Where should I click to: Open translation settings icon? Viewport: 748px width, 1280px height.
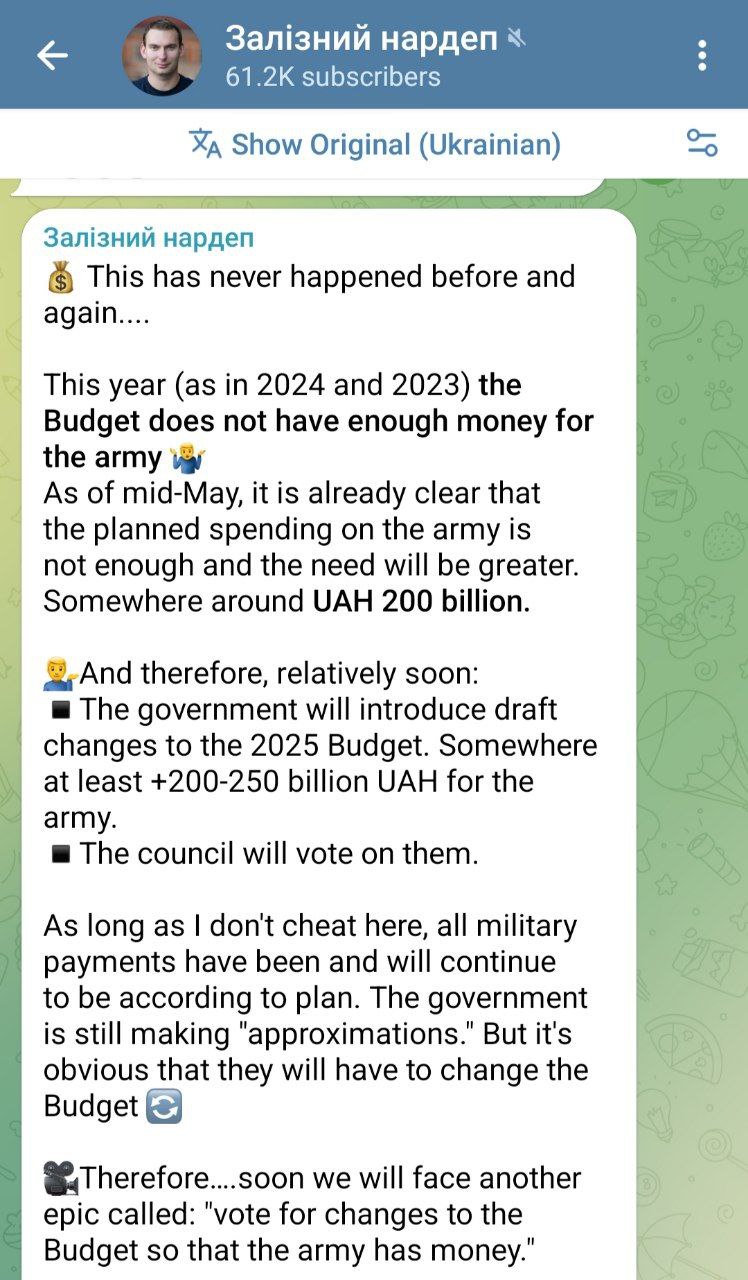coord(702,144)
